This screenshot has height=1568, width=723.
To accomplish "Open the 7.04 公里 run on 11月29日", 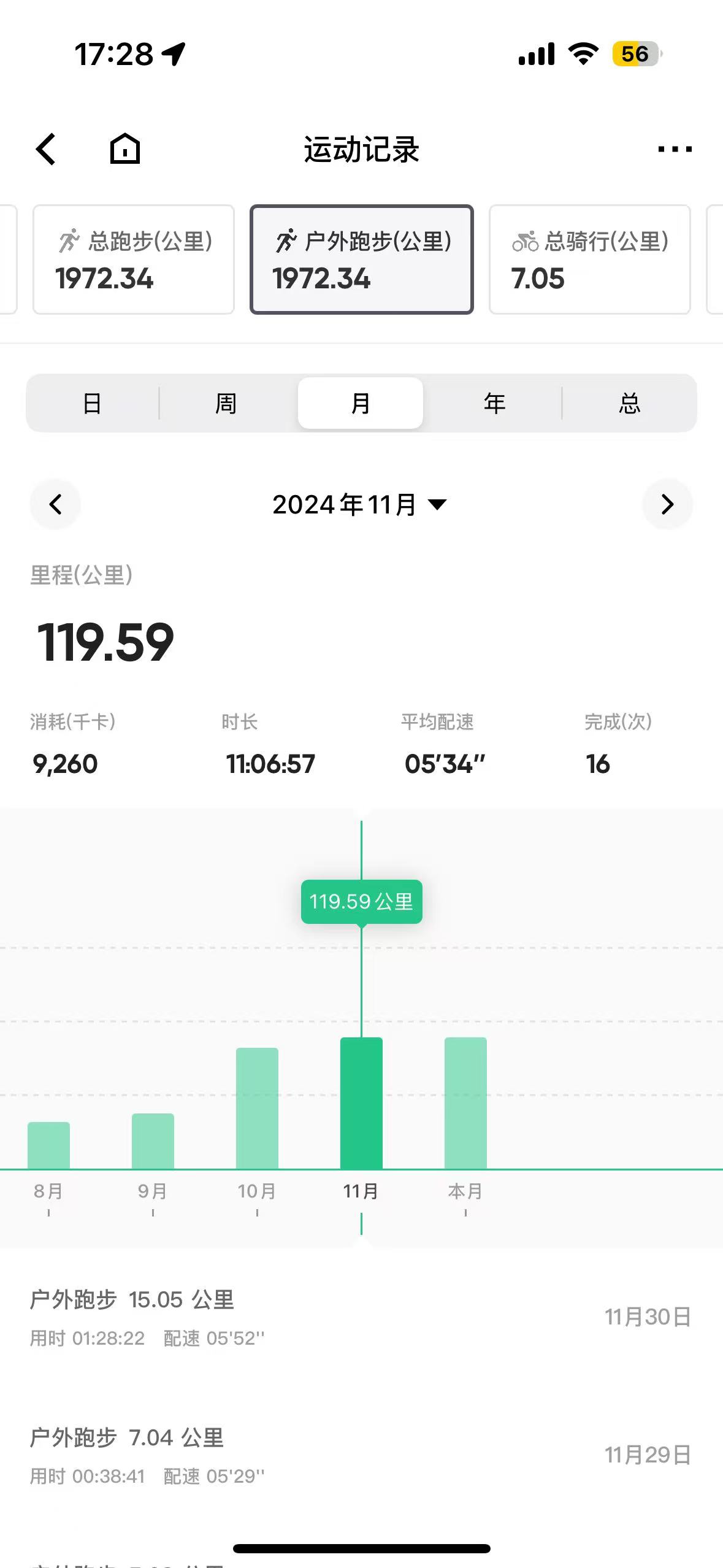I will click(x=361, y=1455).
